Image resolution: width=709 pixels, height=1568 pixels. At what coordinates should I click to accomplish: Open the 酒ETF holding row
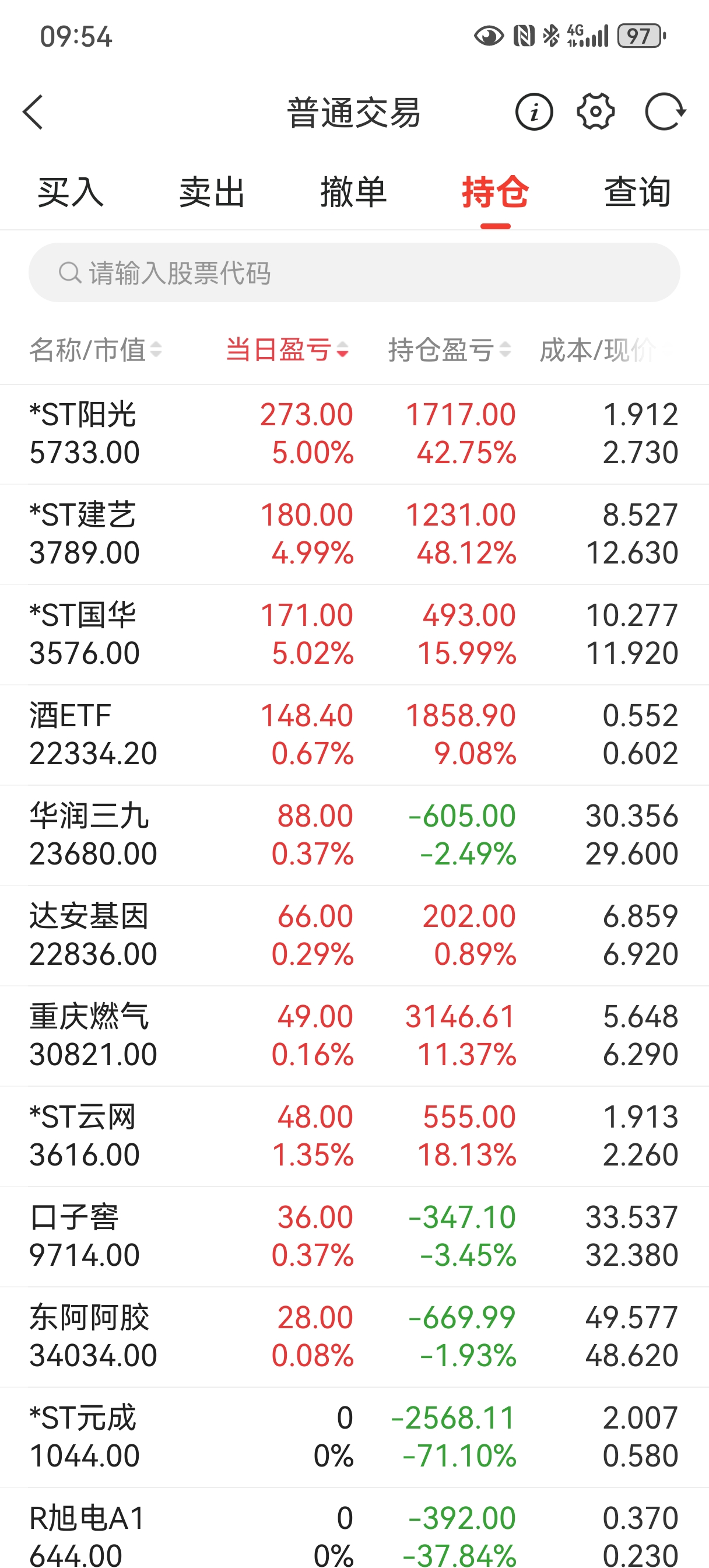click(x=354, y=734)
